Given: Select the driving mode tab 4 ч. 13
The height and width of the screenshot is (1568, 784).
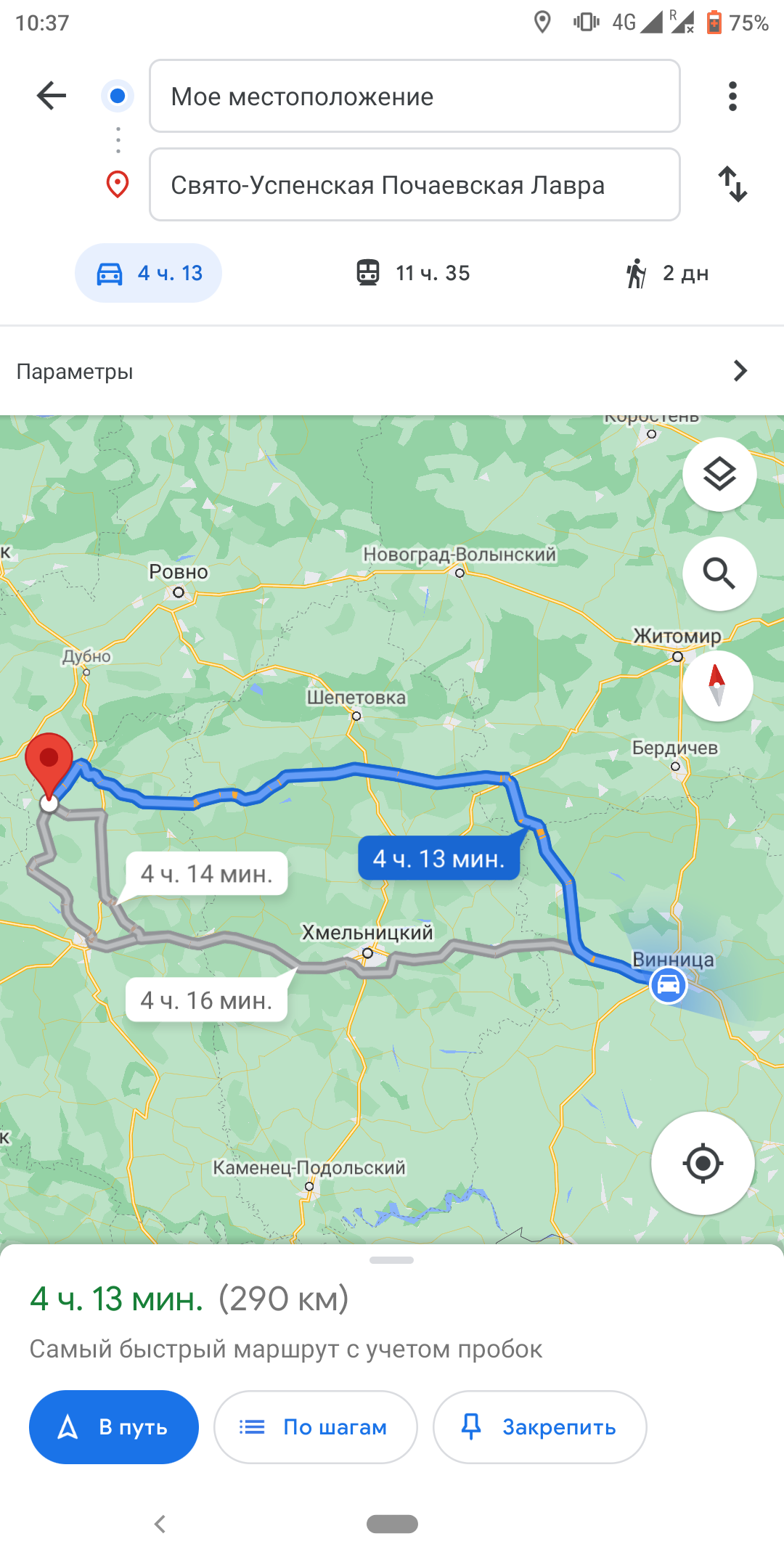Looking at the screenshot, I should (x=149, y=273).
